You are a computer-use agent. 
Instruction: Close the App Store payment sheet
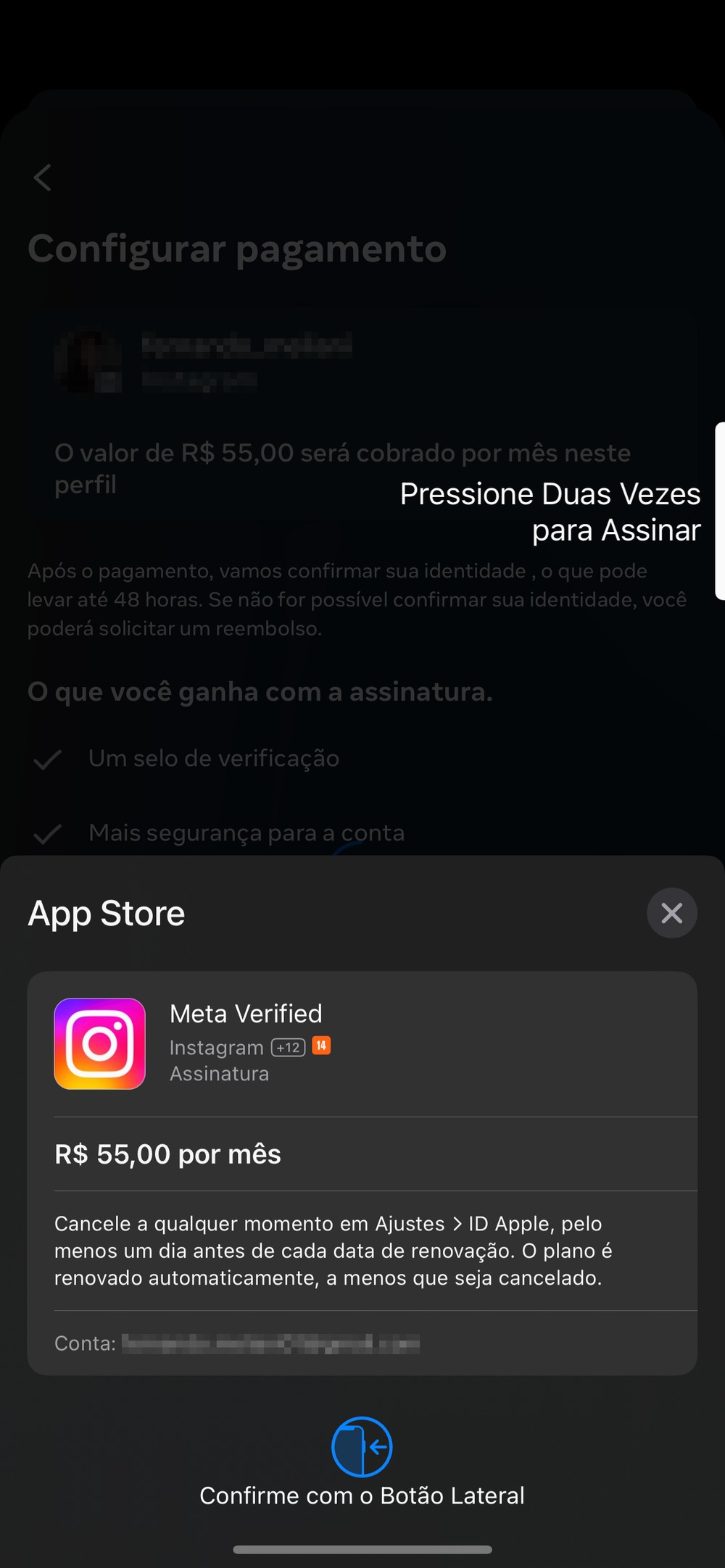click(671, 913)
